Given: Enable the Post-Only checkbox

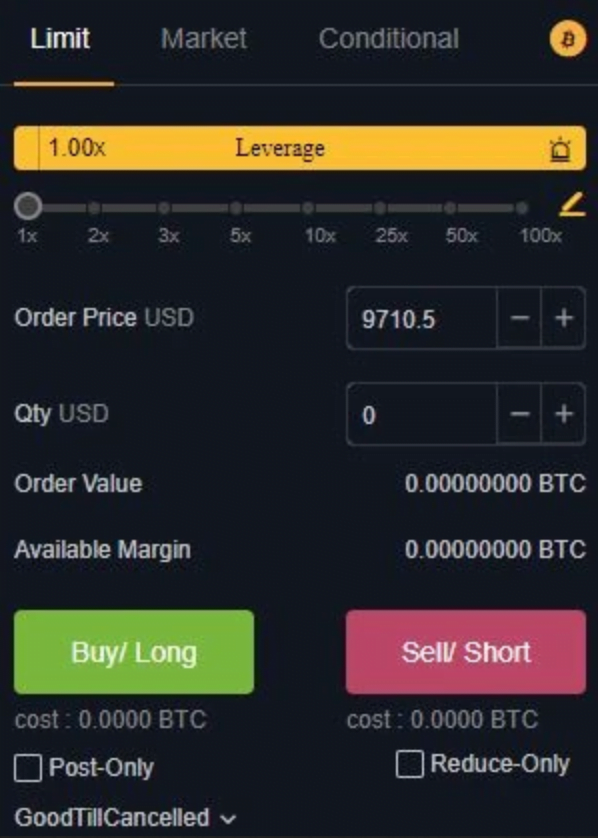Looking at the screenshot, I should click(x=28, y=768).
